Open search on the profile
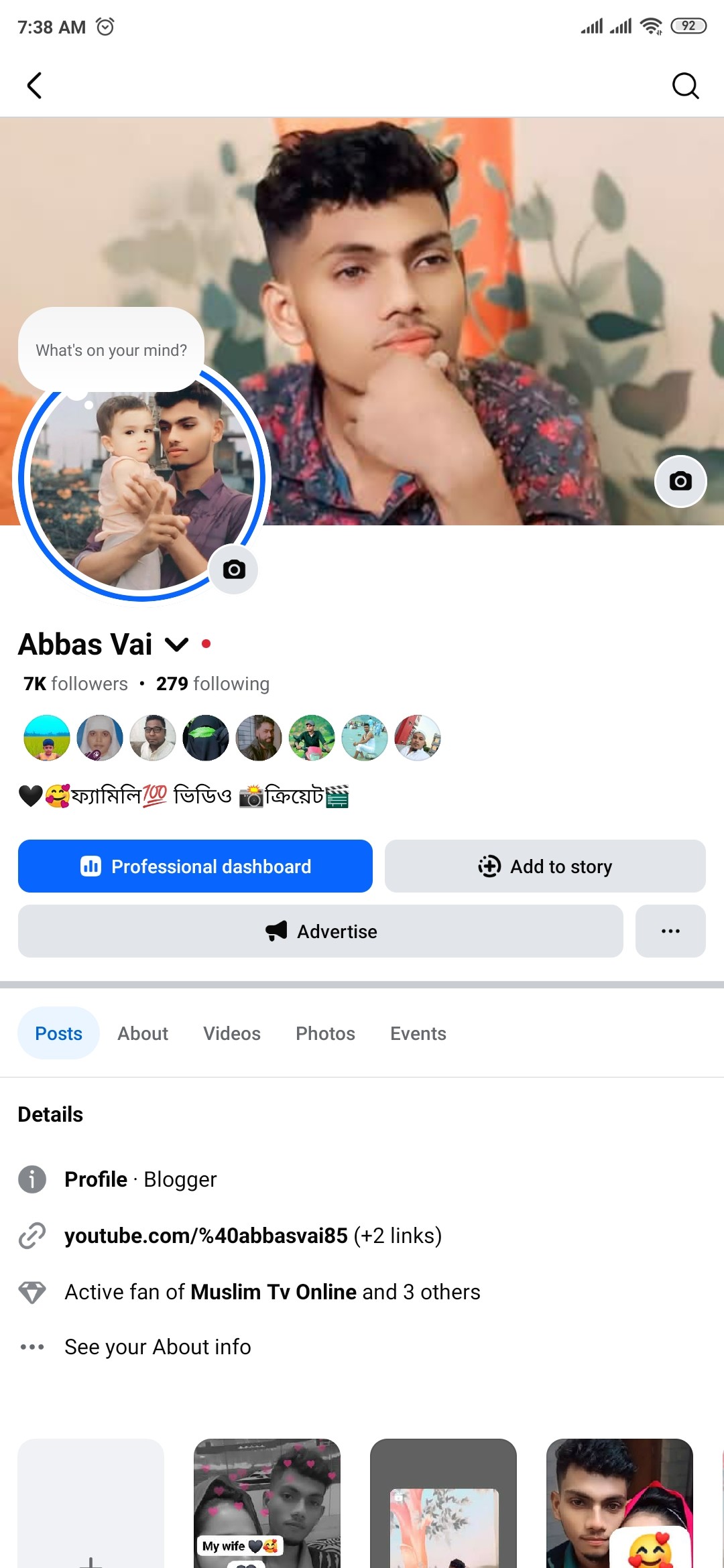The width and height of the screenshot is (724, 1568). tap(685, 86)
